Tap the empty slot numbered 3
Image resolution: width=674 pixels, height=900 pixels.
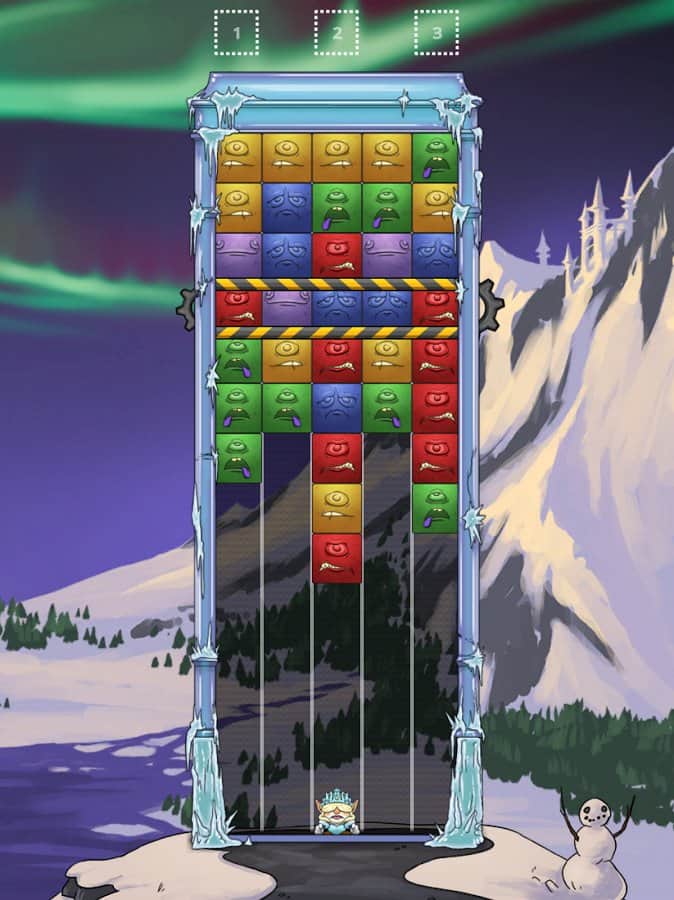tap(437, 33)
